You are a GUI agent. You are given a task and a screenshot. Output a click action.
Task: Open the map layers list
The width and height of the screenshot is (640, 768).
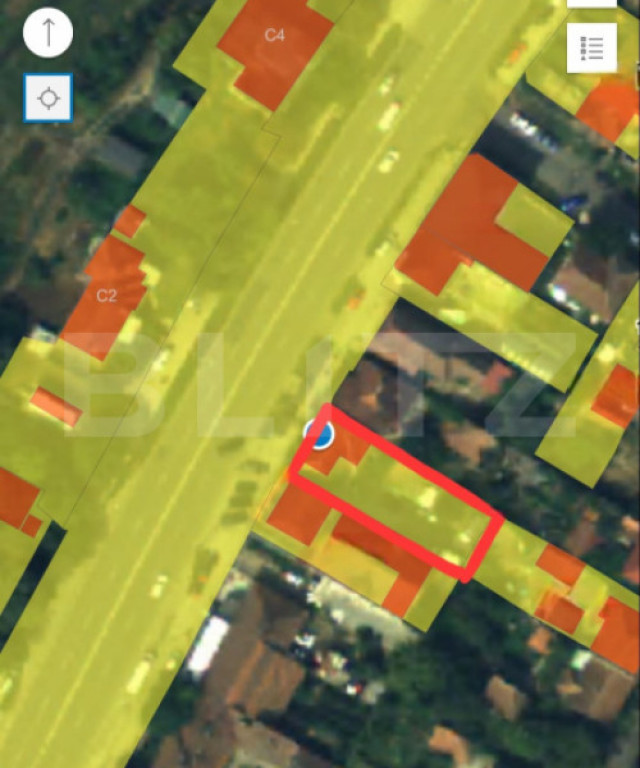(591, 48)
